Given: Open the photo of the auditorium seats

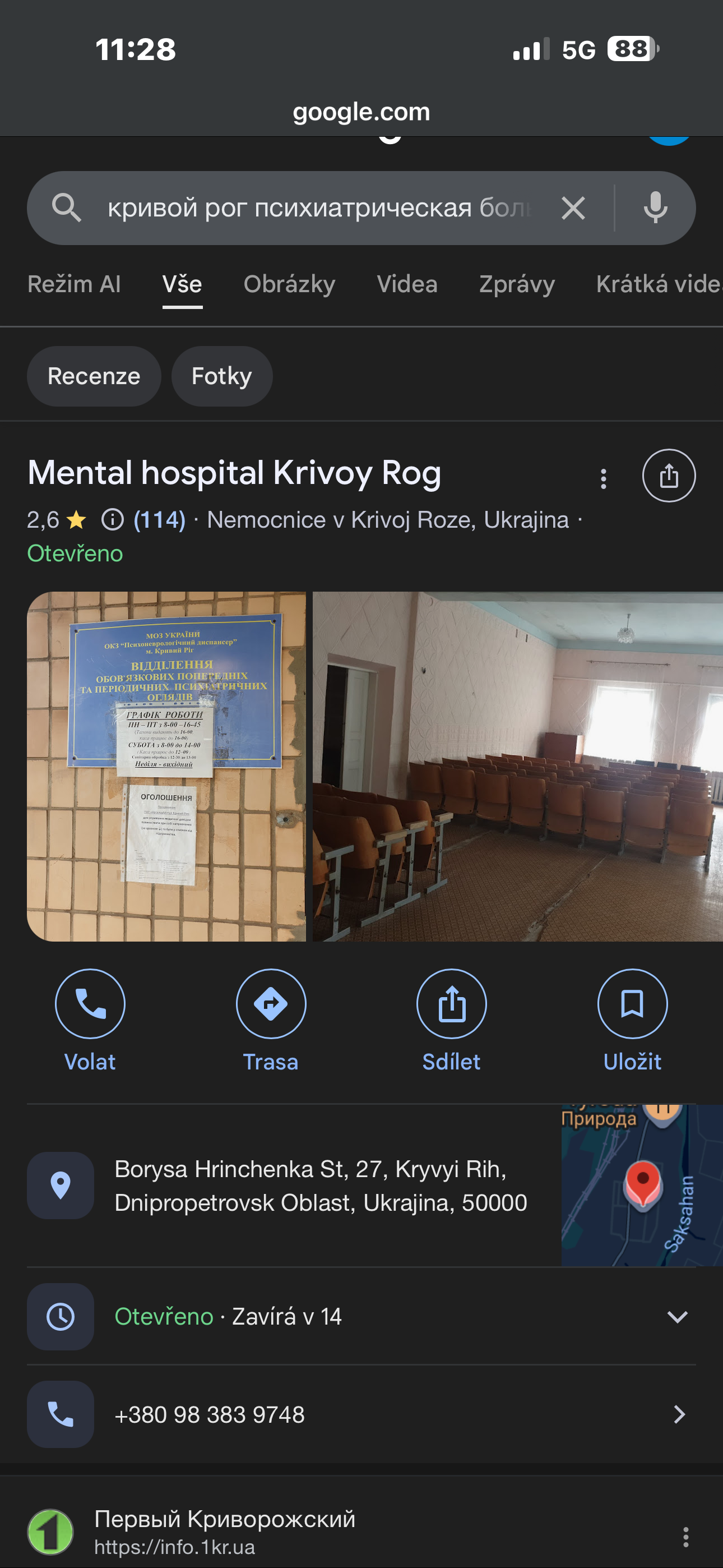Looking at the screenshot, I should coord(517,765).
